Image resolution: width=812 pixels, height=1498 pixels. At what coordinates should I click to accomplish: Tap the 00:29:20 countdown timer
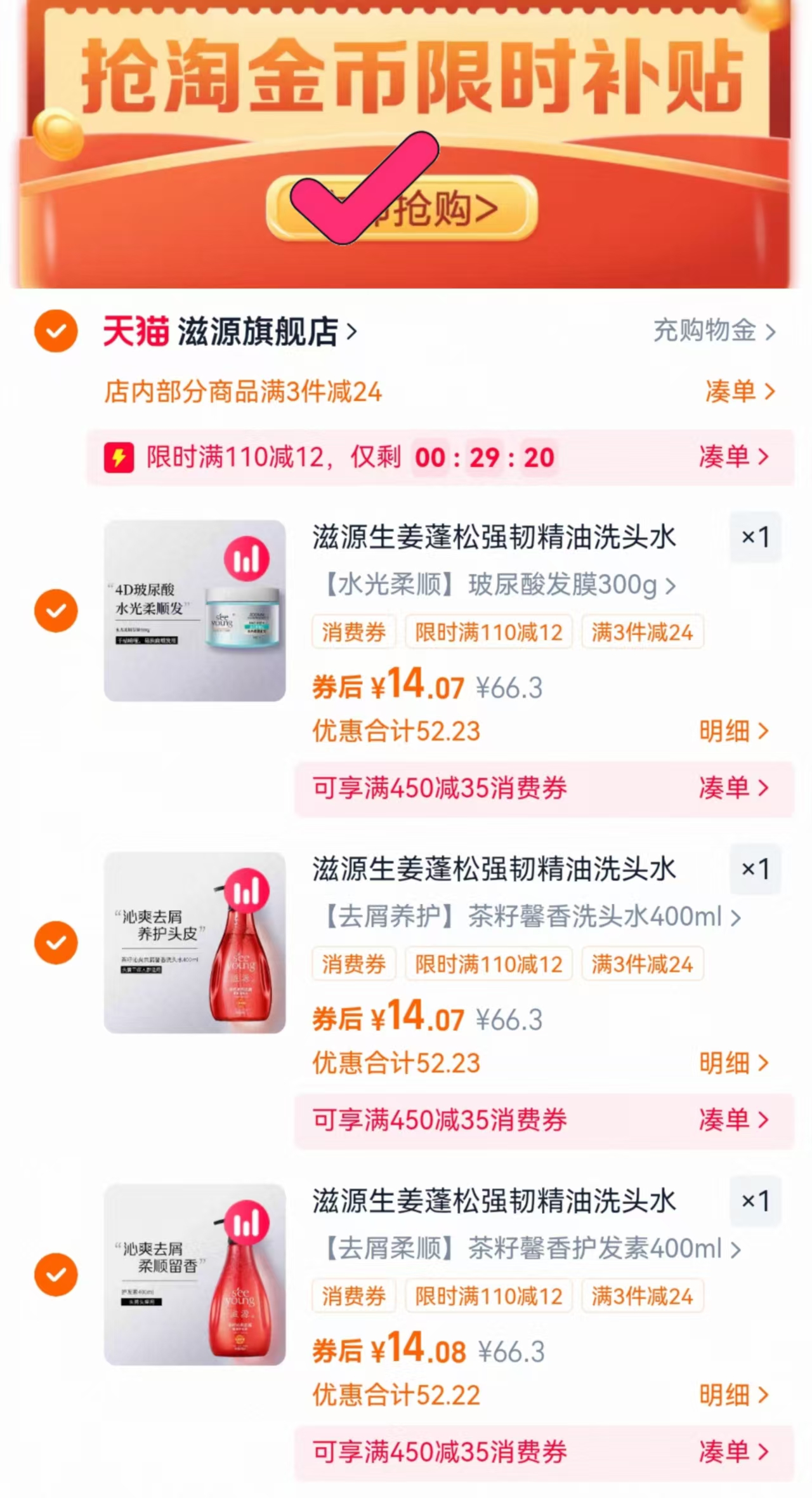tap(485, 456)
